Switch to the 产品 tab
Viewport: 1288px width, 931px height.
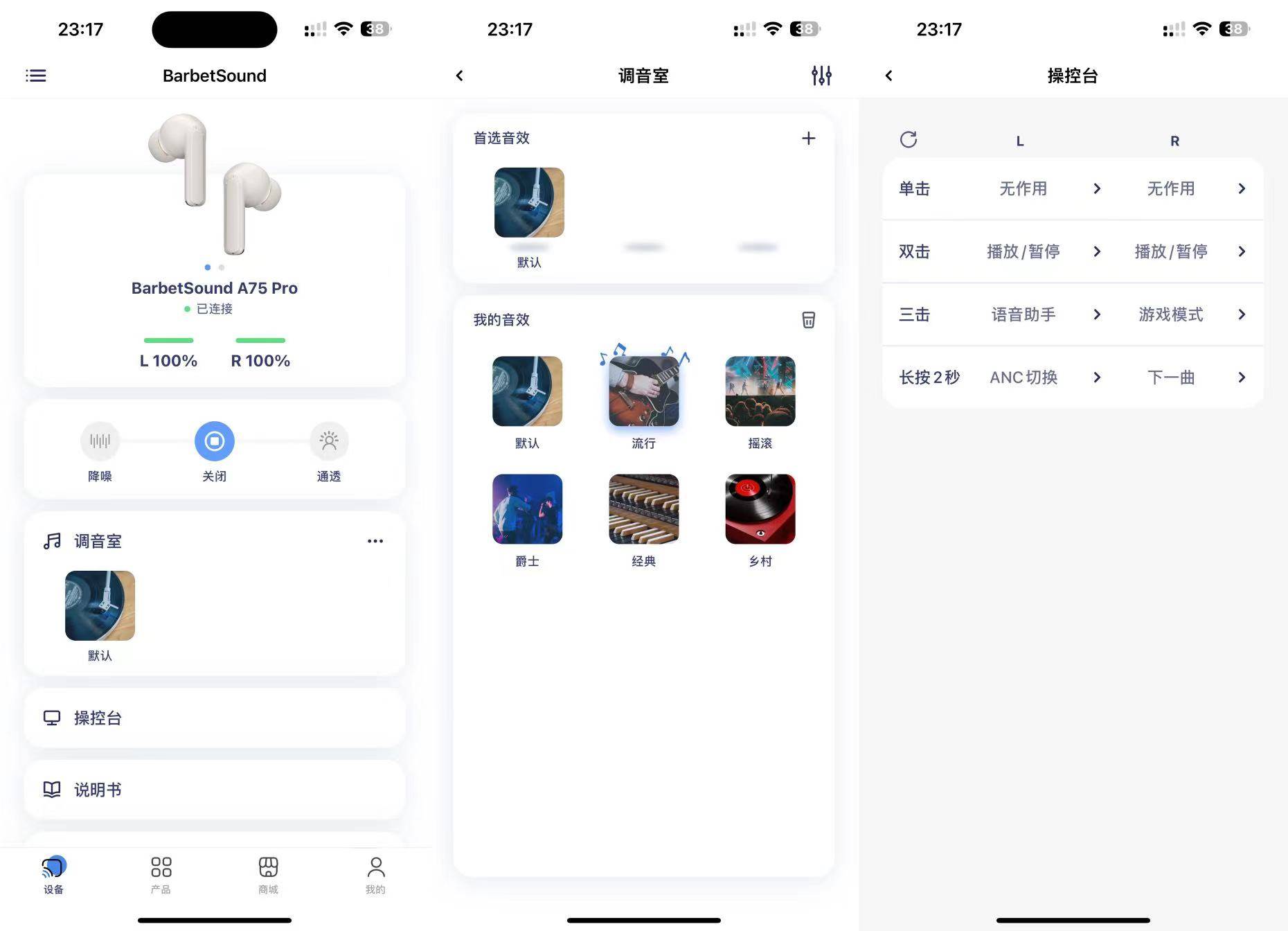[x=161, y=875]
